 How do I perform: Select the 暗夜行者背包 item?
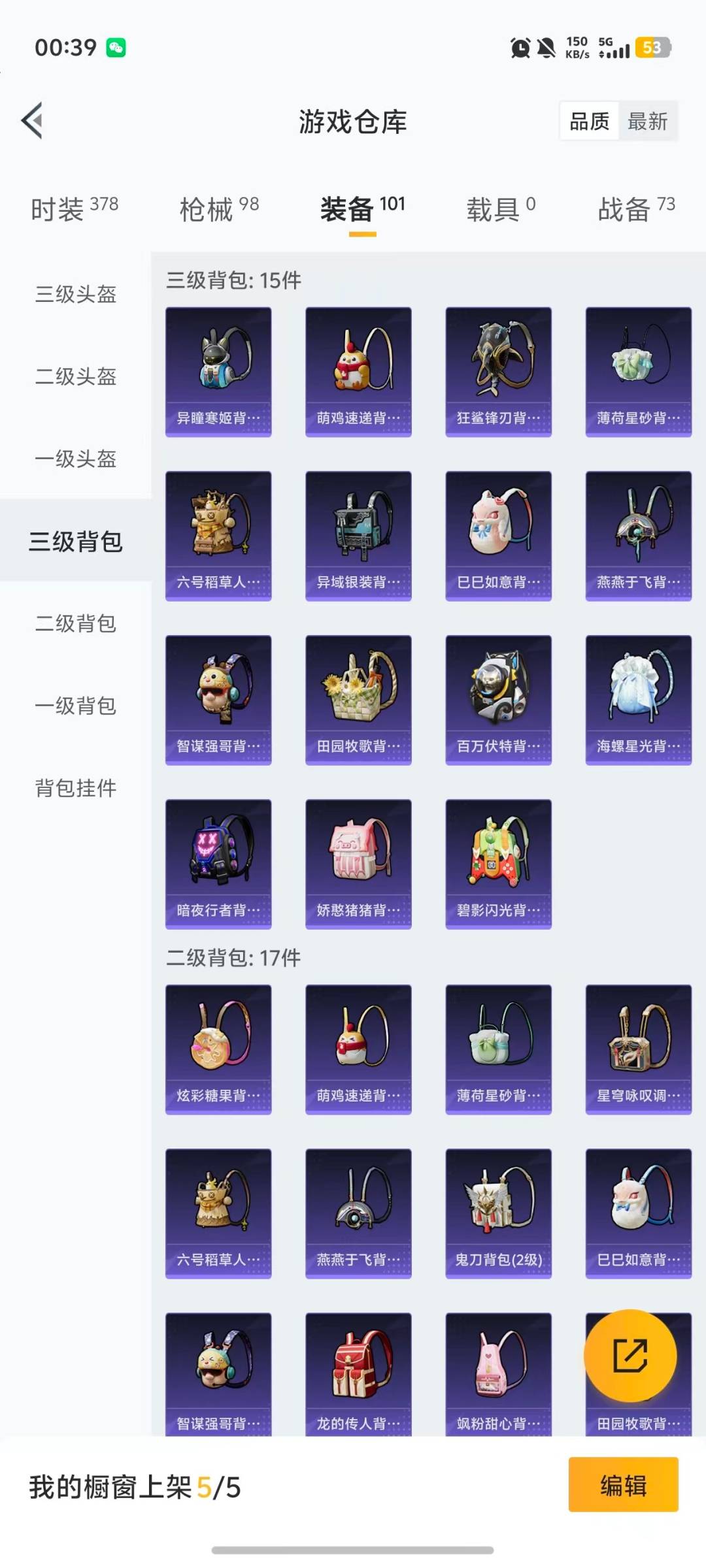tap(218, 862)
